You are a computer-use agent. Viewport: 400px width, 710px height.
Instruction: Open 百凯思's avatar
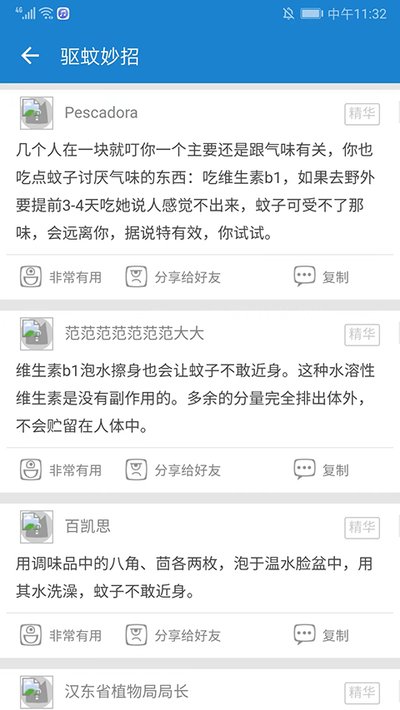[36, 527]
